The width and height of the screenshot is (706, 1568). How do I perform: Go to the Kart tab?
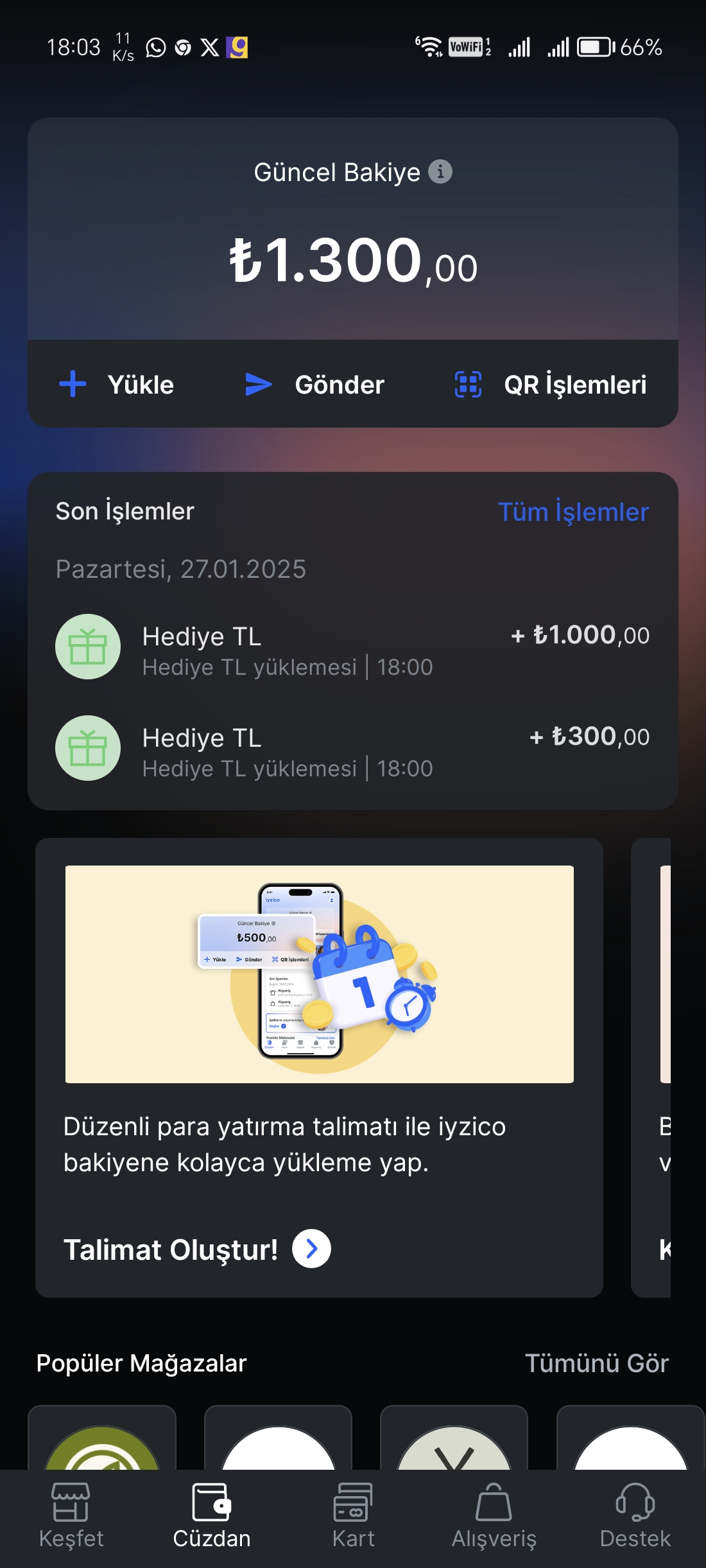click(353, 1516)
